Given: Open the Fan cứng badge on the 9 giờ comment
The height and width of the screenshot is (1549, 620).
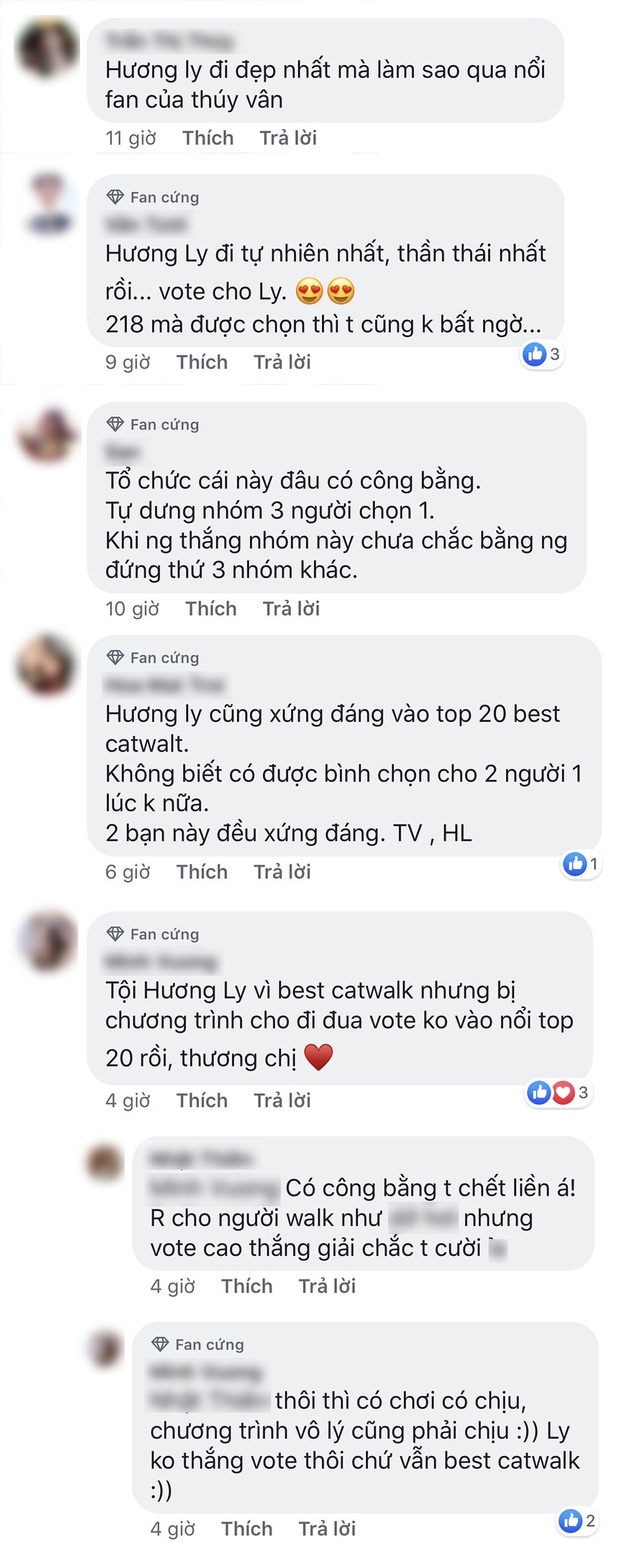Looking at the screenshot, I should pyautogui.click(x=153, y=197).
